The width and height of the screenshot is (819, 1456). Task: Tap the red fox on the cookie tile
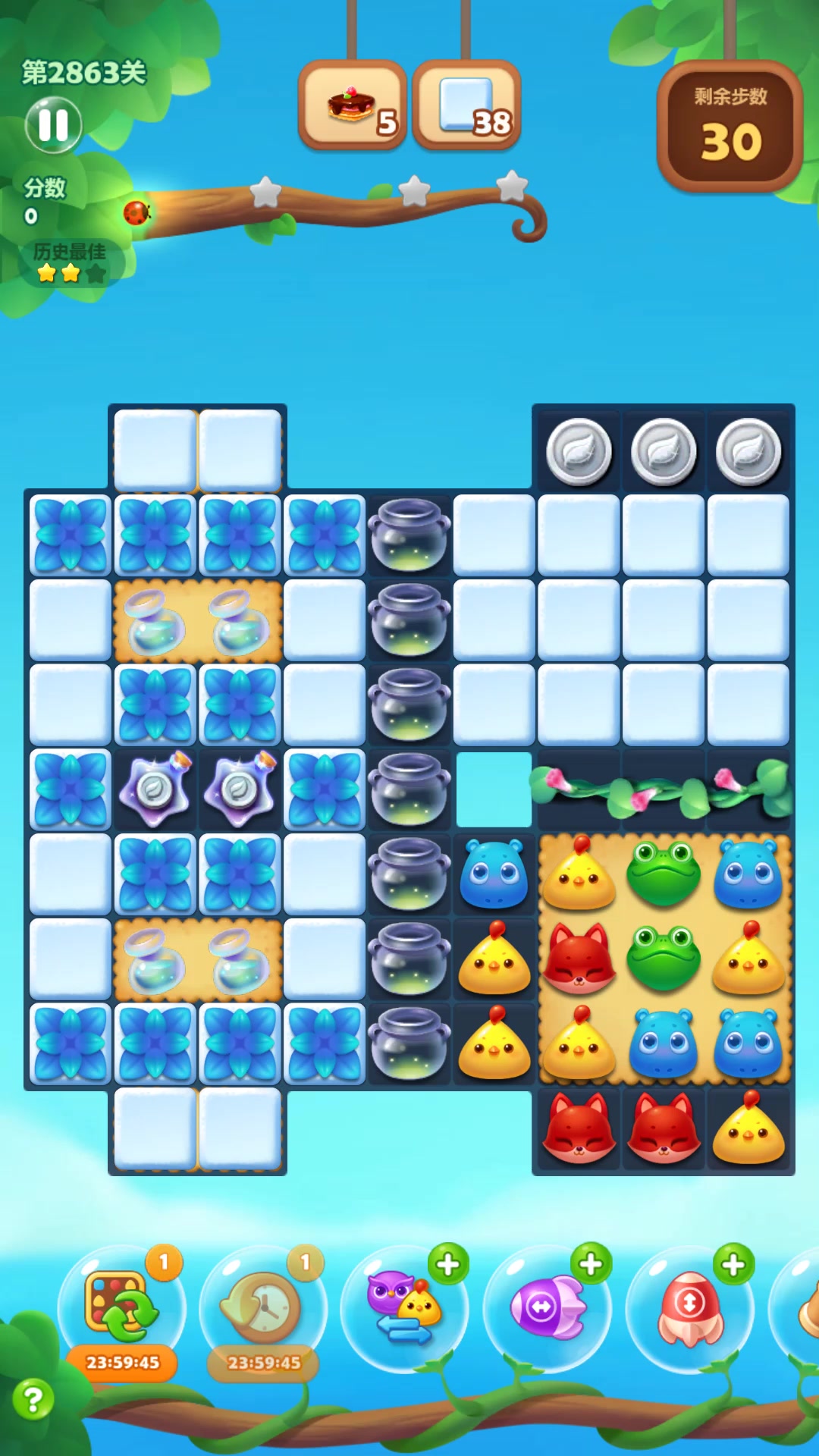click(579, 959)
